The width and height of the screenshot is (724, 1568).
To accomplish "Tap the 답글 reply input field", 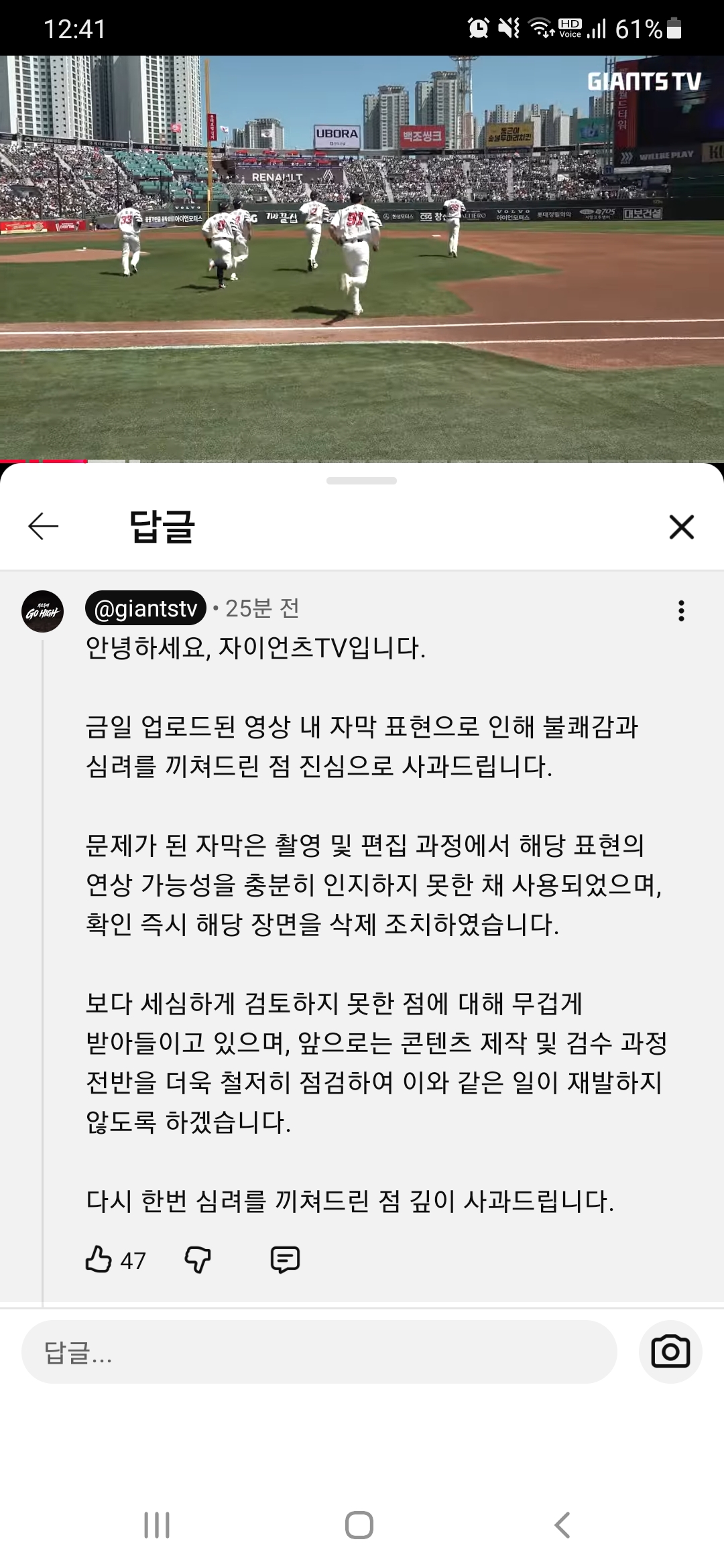I will 319,1352.
